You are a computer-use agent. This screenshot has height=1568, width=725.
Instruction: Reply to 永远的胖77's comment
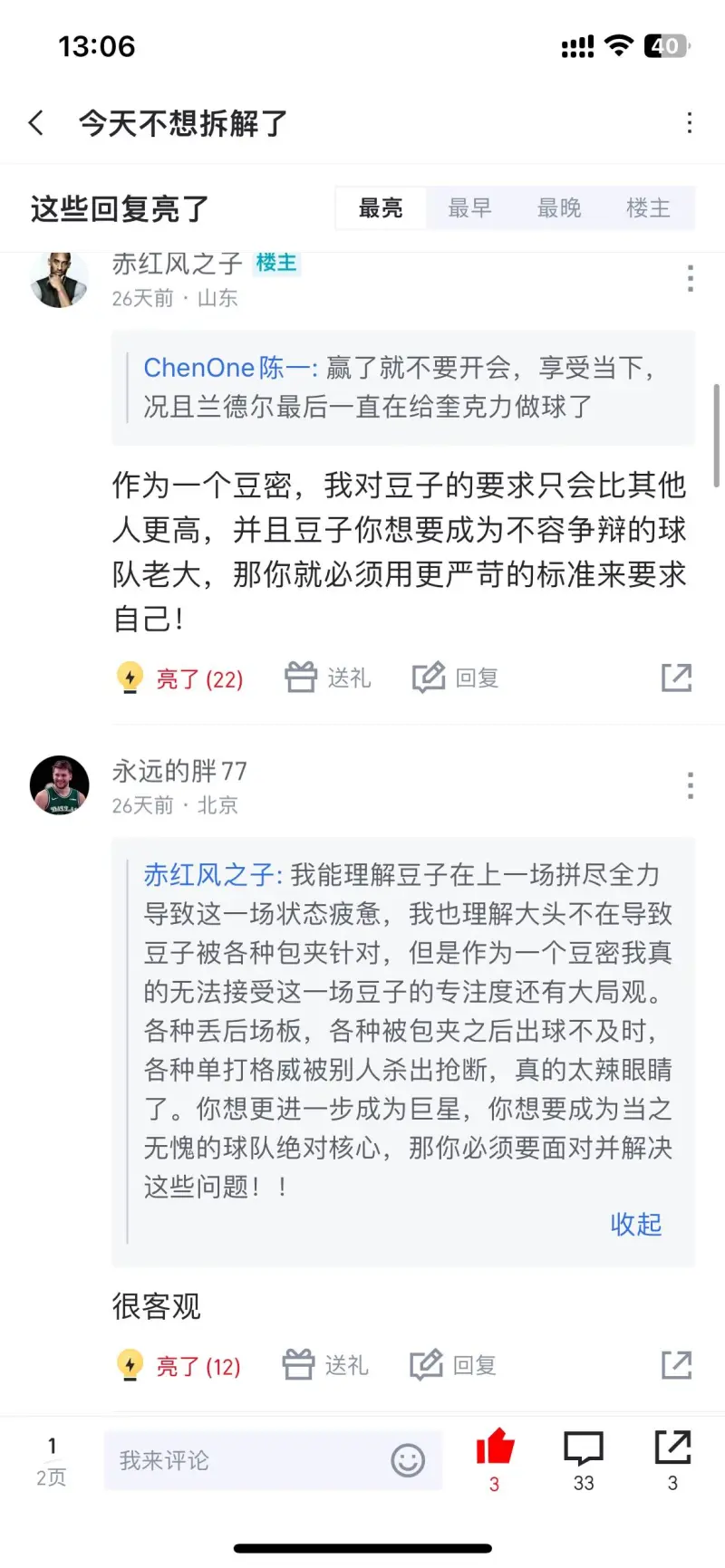(453, 1365)
